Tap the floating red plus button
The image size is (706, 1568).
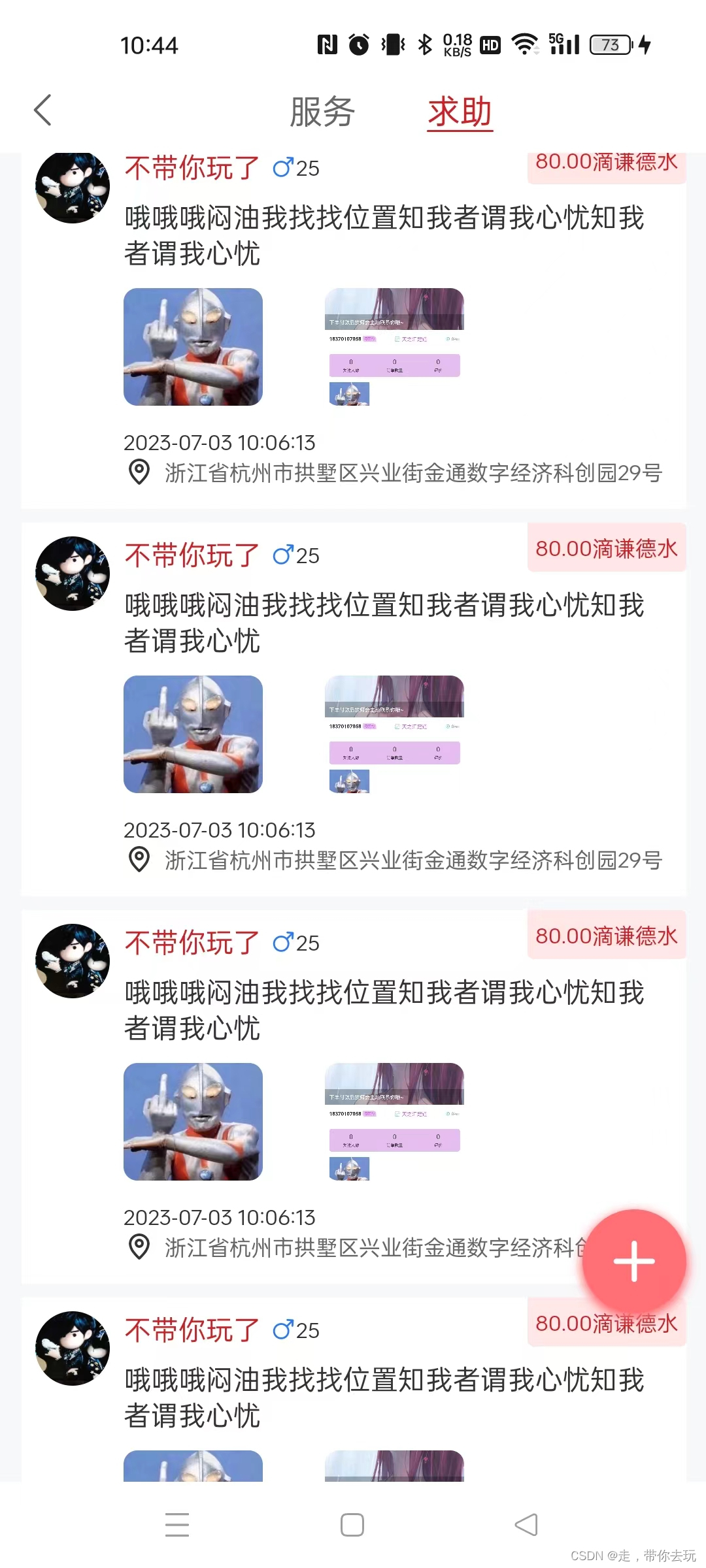click(x=633, y=1261)
